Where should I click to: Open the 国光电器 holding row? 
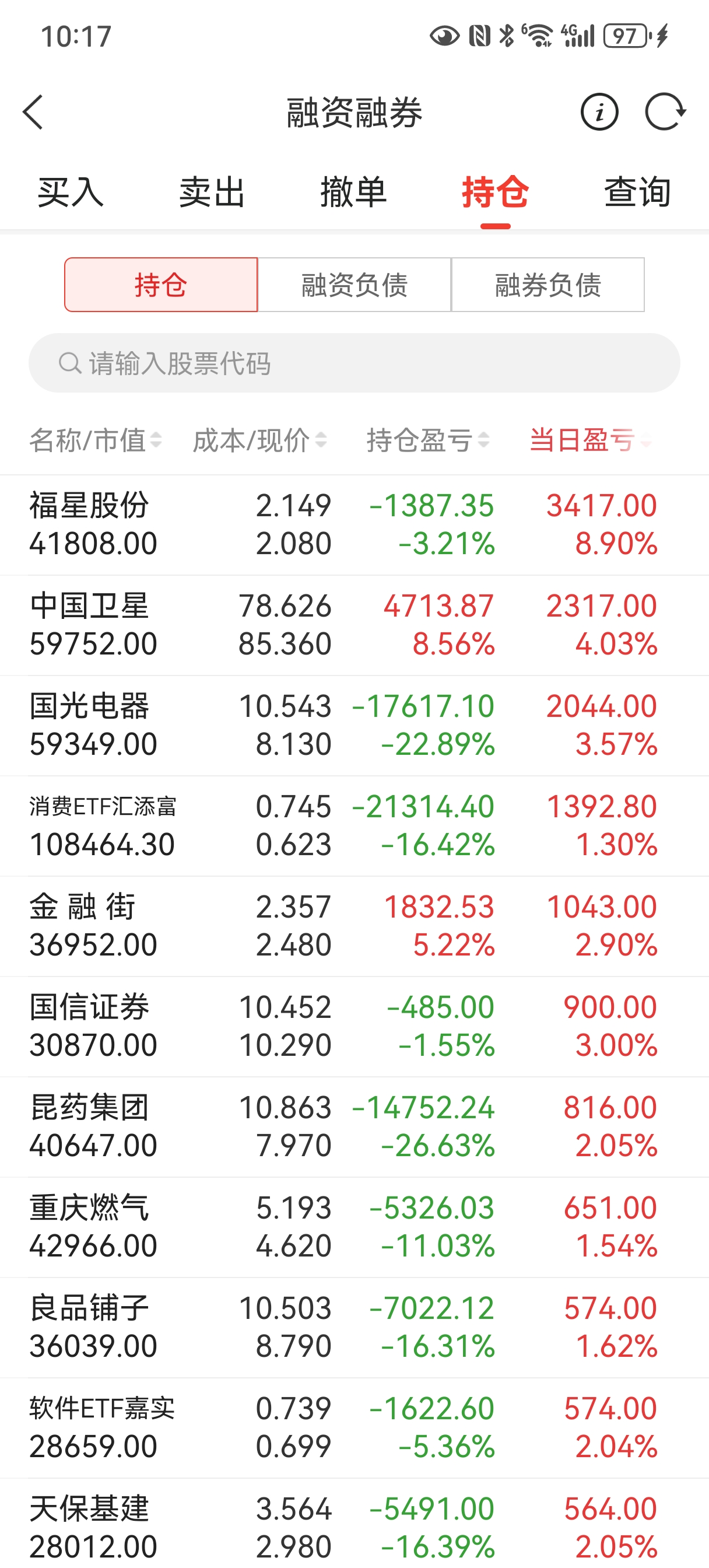click(x=354, y=726)
